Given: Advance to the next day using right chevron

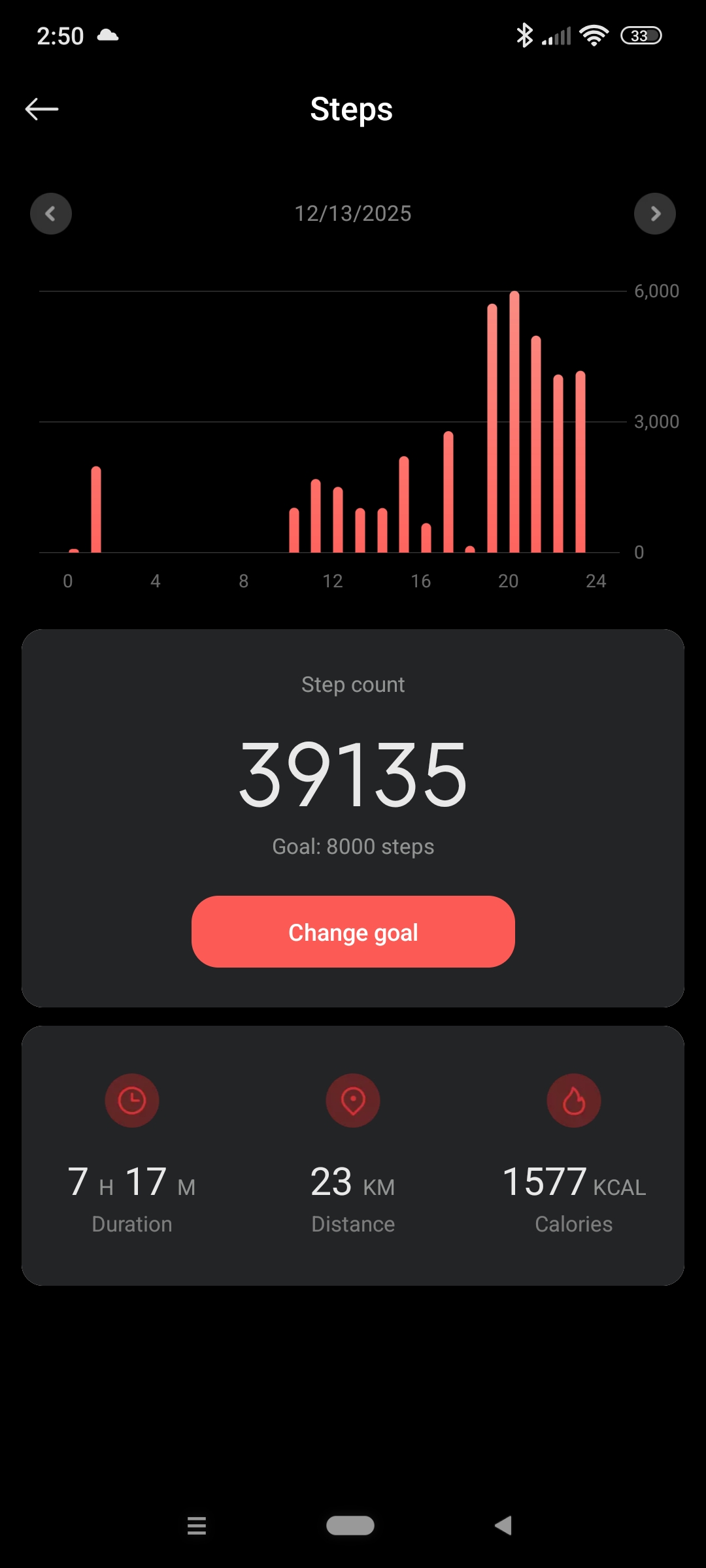Looking at the screenshot, I should pyautogui.click(x=656, y=214).
